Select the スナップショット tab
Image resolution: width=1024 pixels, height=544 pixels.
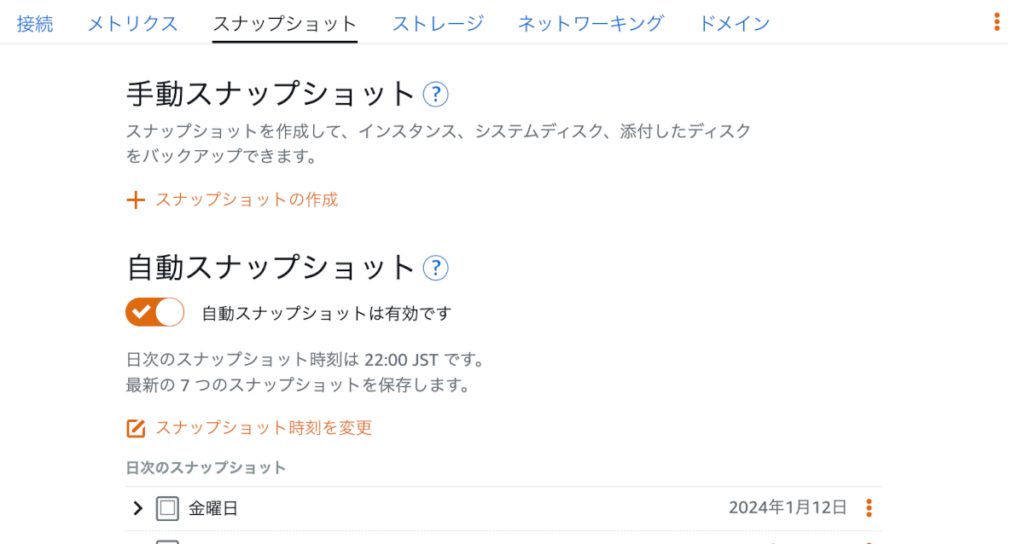[x=285, y=23]
